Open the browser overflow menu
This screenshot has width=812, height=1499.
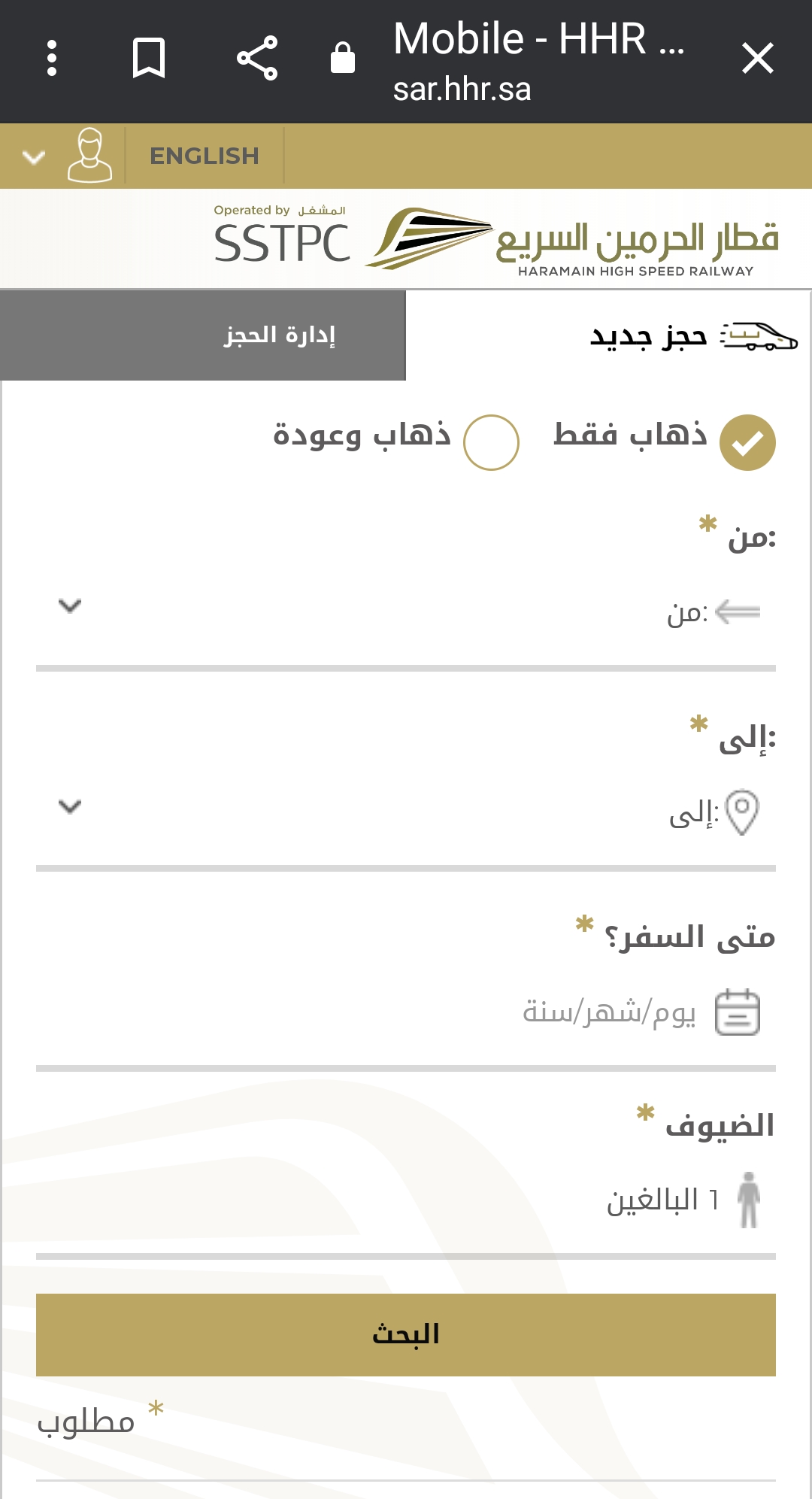(51, 59)
